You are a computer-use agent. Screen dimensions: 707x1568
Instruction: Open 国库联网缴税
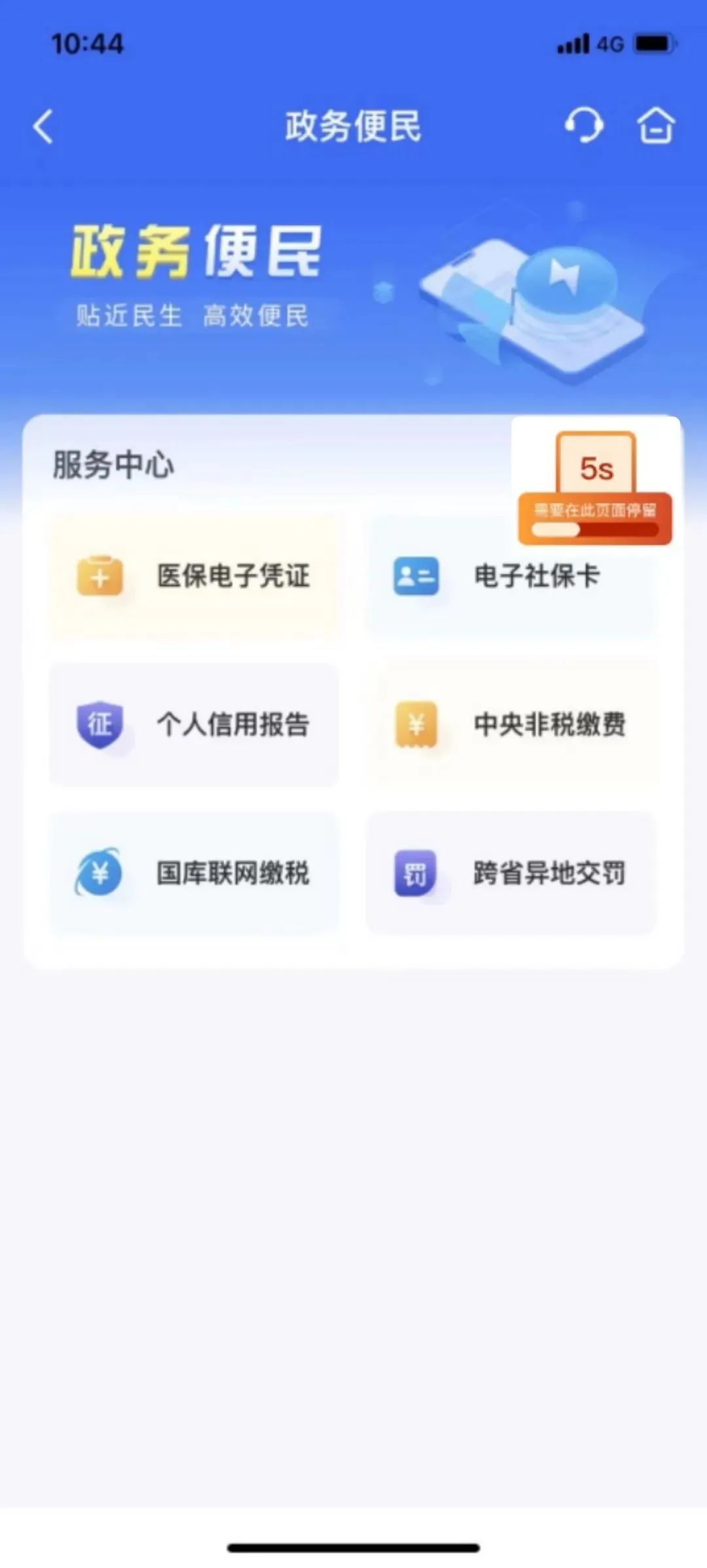coord(194,873)
